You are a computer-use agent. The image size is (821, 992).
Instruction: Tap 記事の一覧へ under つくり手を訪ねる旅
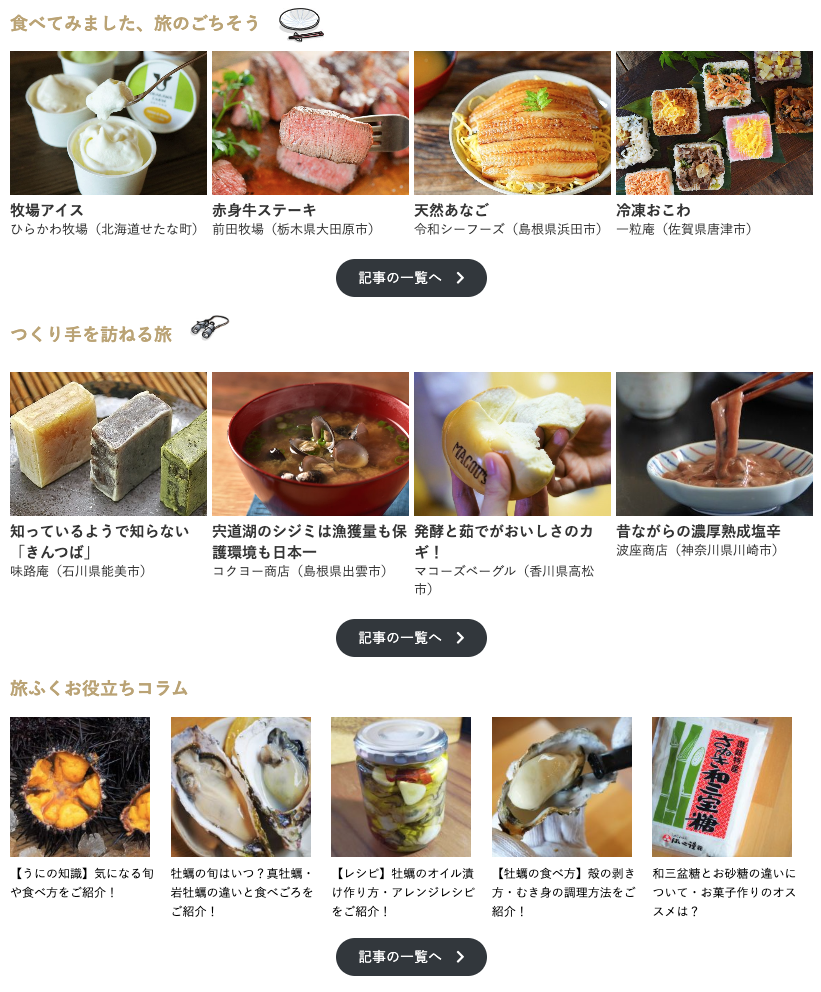(x=411, y=638)
